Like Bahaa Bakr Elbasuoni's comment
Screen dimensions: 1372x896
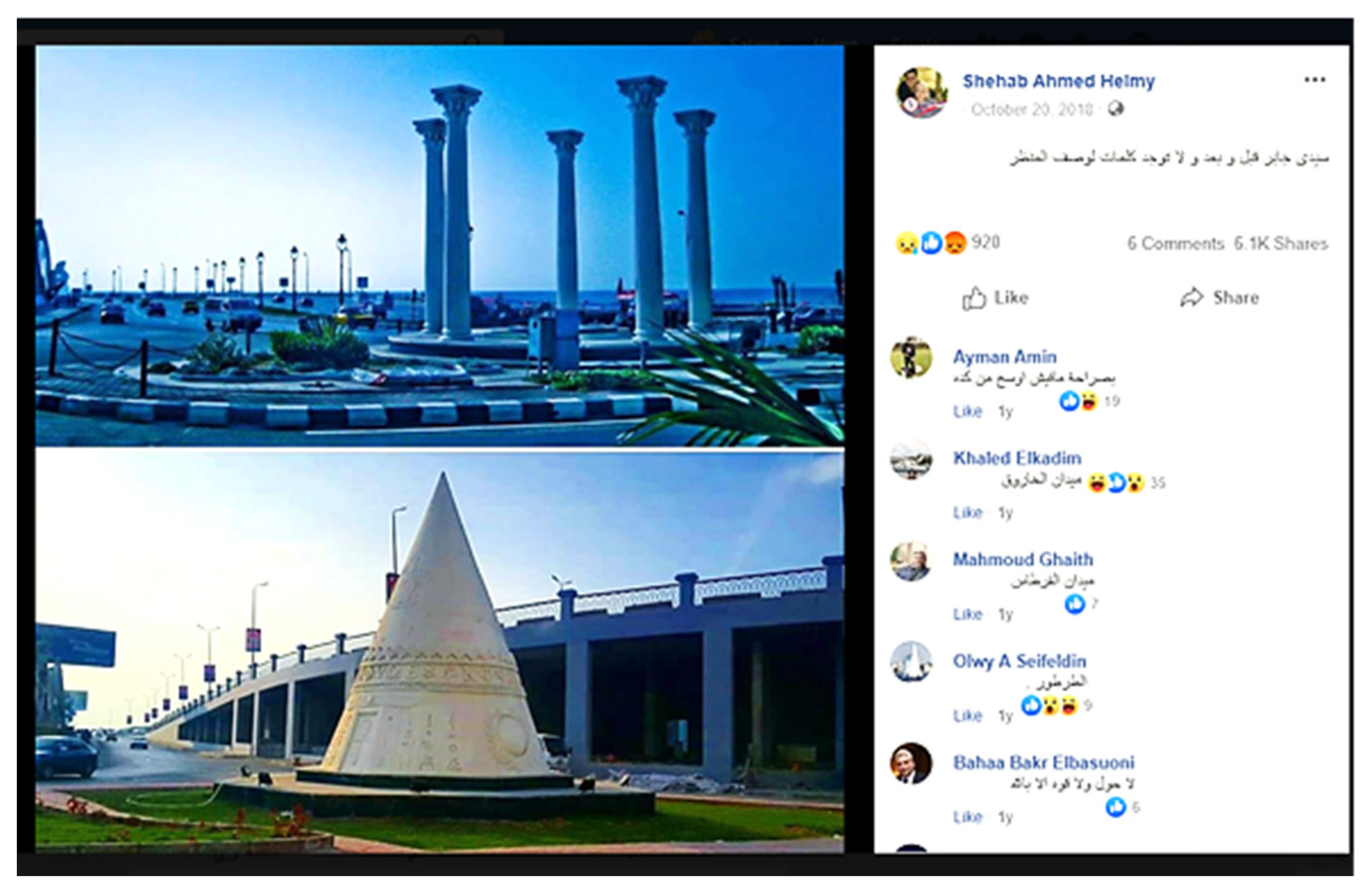[967, 816]
